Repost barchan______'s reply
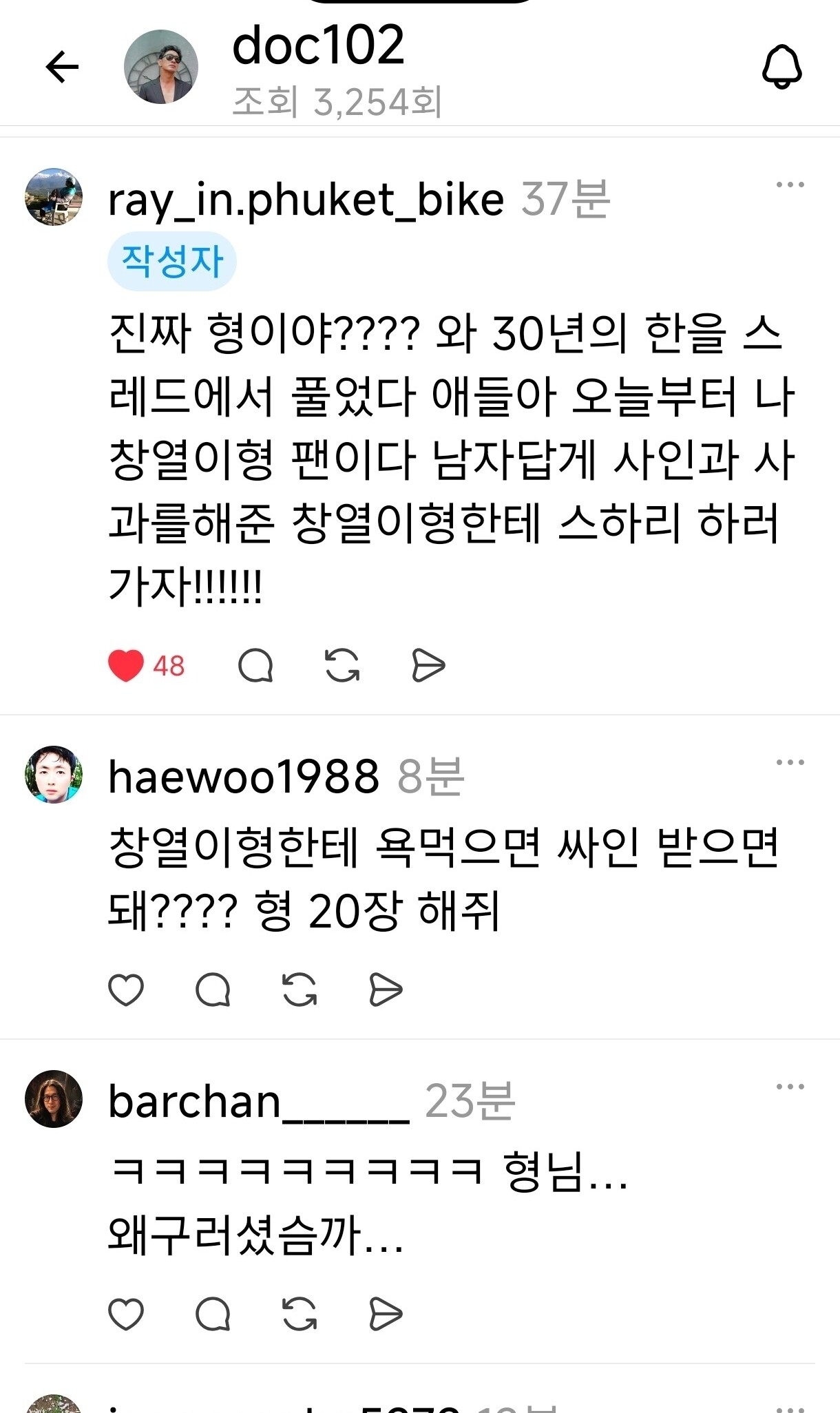 (300, 1315)
